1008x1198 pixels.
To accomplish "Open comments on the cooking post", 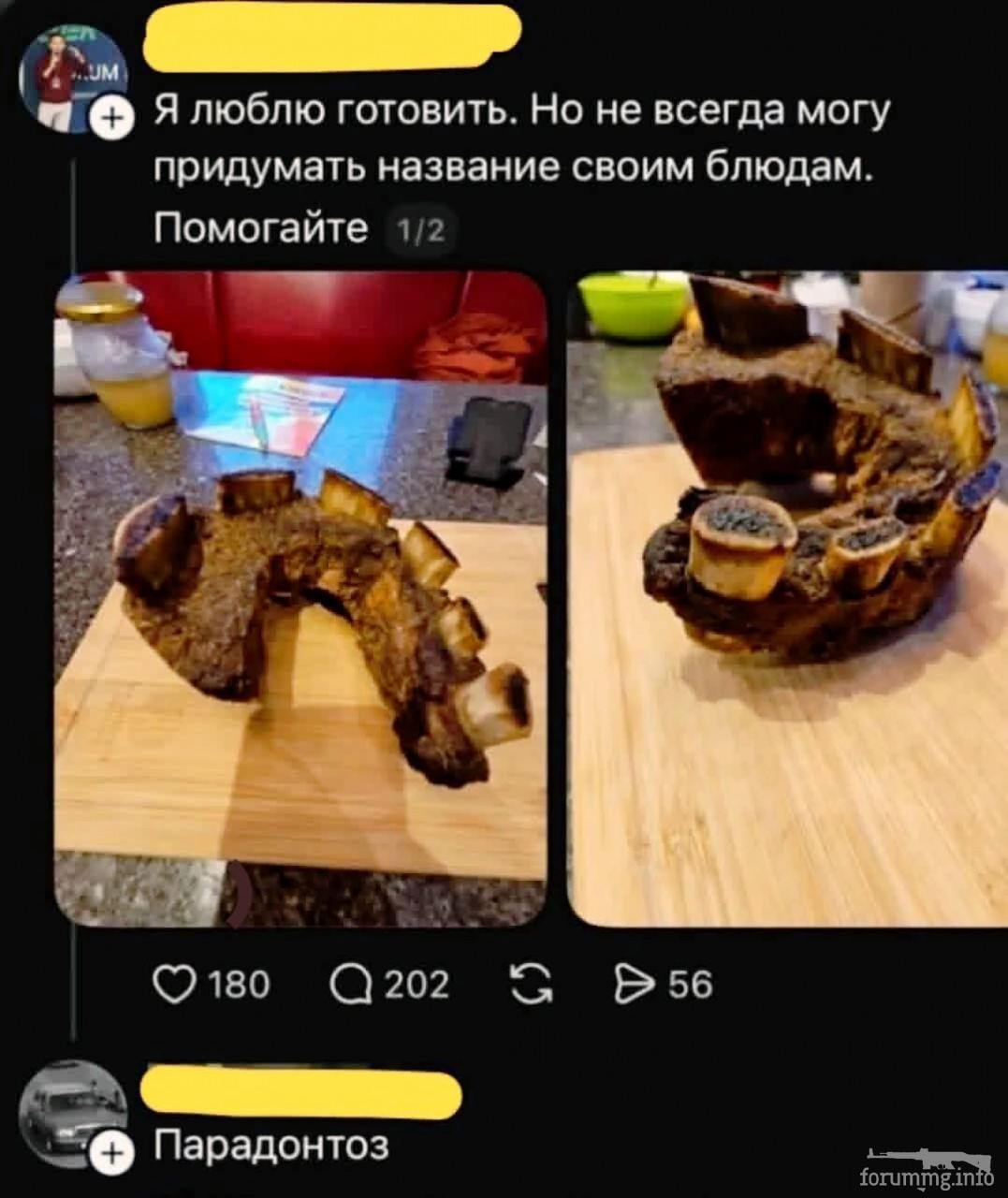I will pos(350,986).
